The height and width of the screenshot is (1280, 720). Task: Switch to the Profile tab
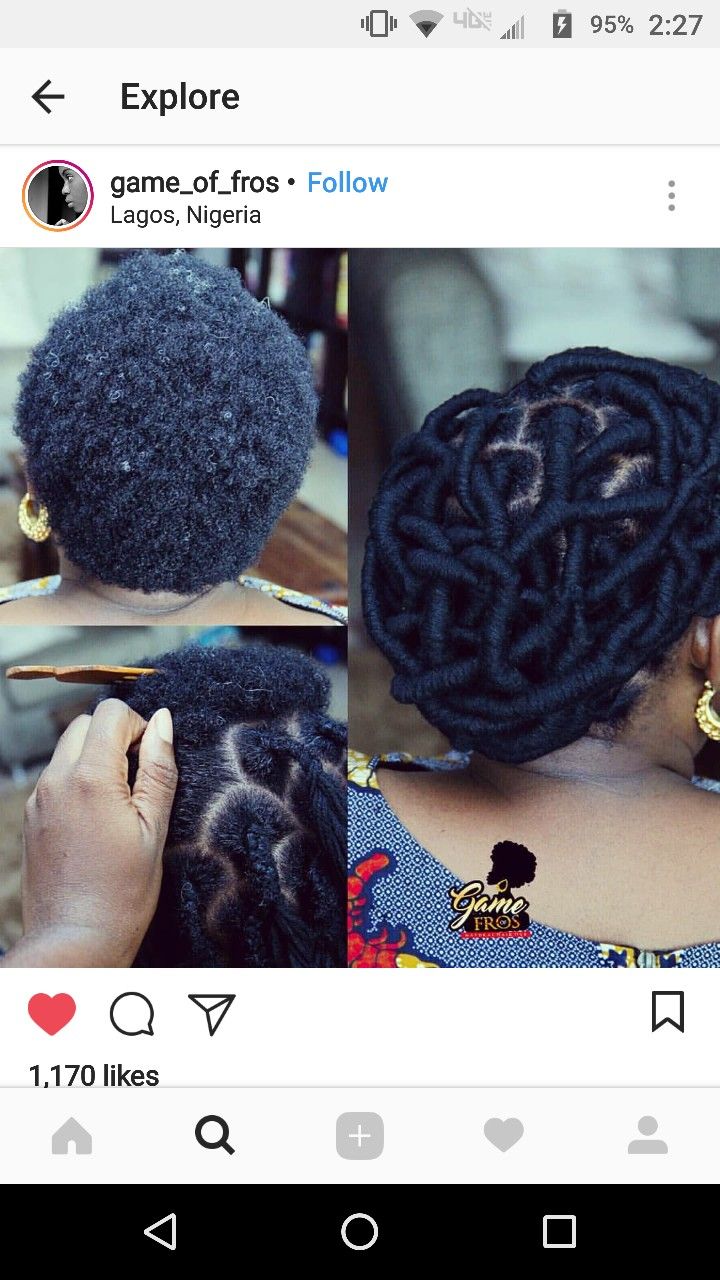(647, 1136)
